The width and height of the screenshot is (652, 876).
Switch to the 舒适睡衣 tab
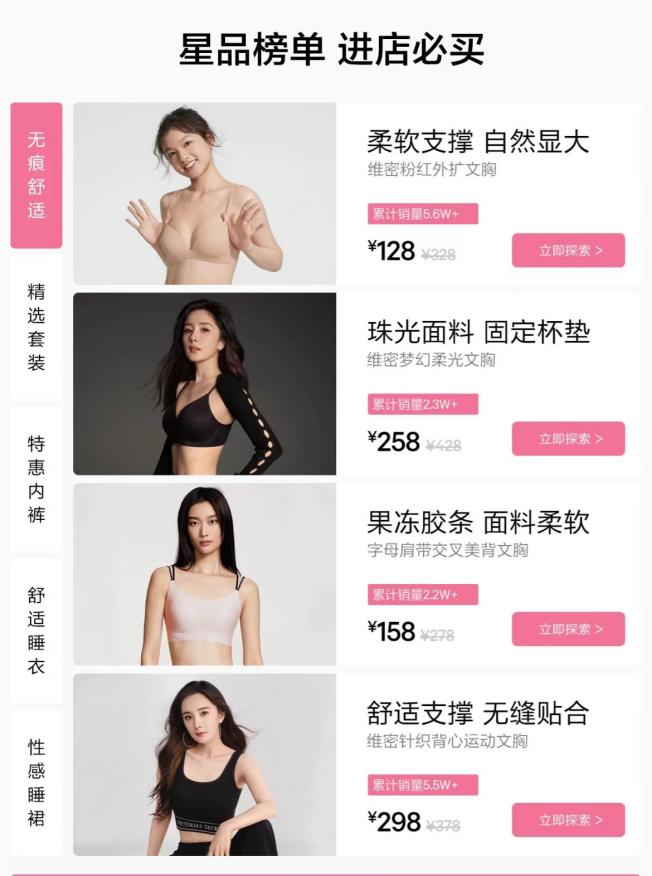(x=36, y=631)
